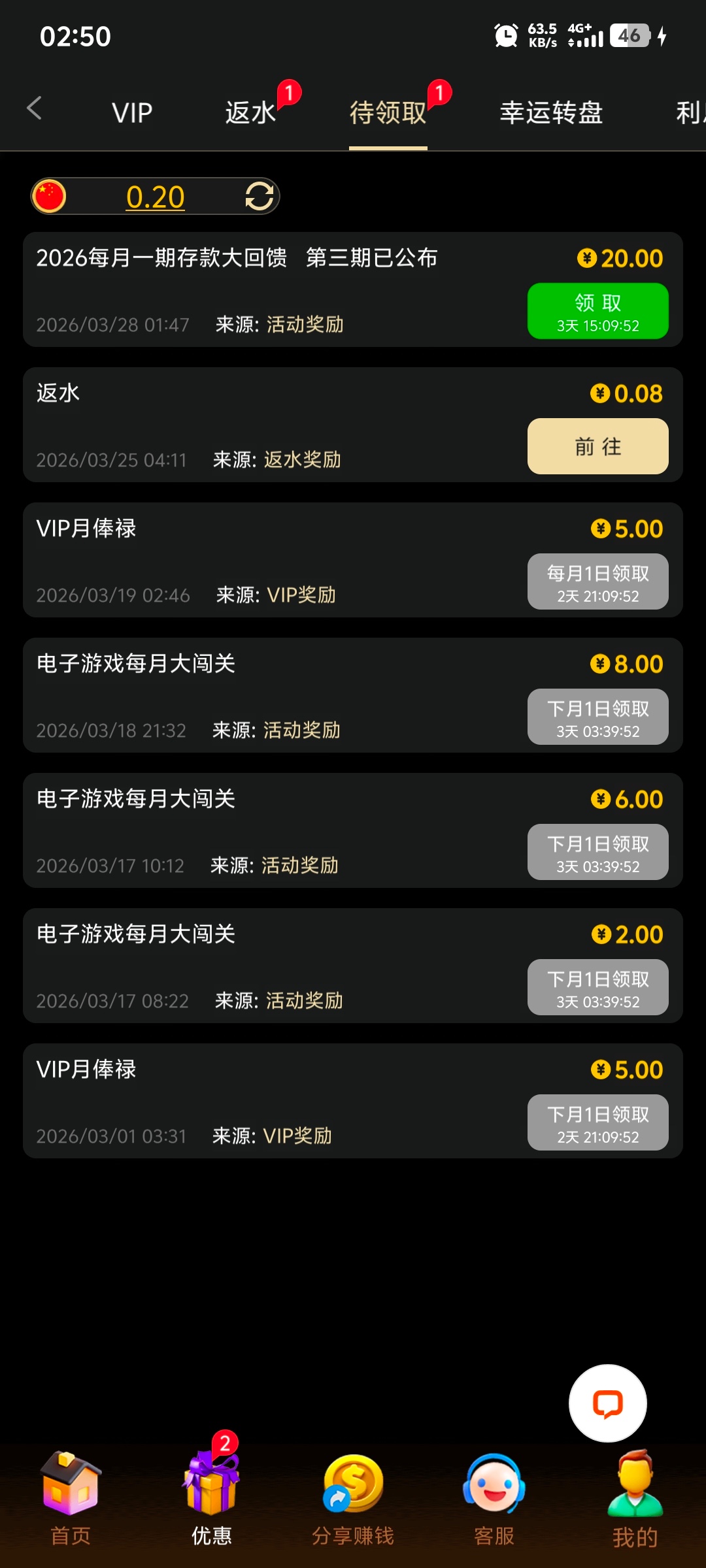This screenshot has width=706, height=1568.
Task: Go back using the top-left arrow
Action: [x=35, y=108]
